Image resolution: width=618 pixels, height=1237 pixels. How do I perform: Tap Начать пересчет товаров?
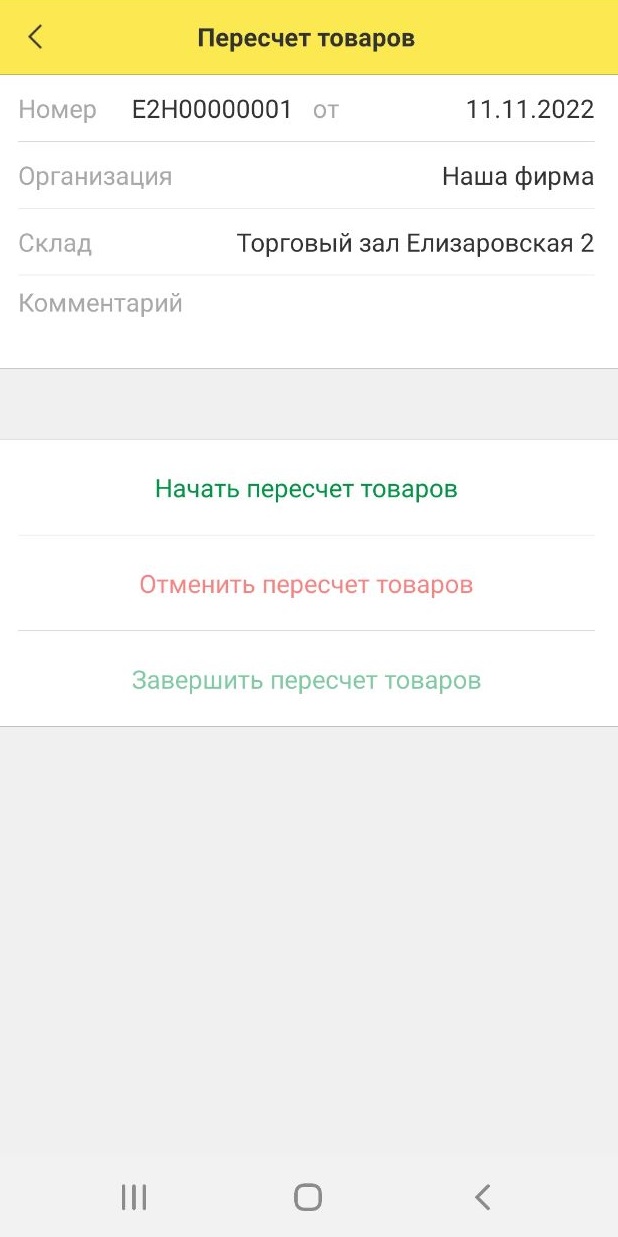click(x=306, y=489)
